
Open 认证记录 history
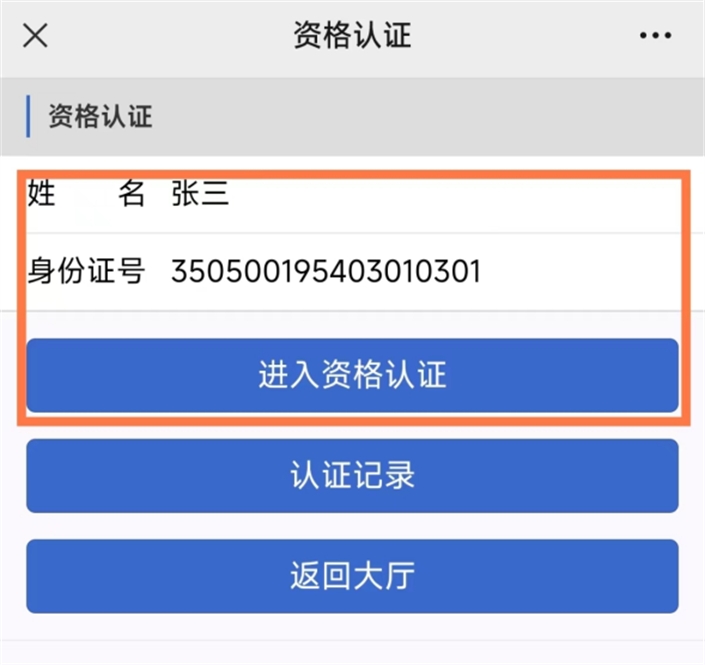pyautogui.click(x=352, y=476)
